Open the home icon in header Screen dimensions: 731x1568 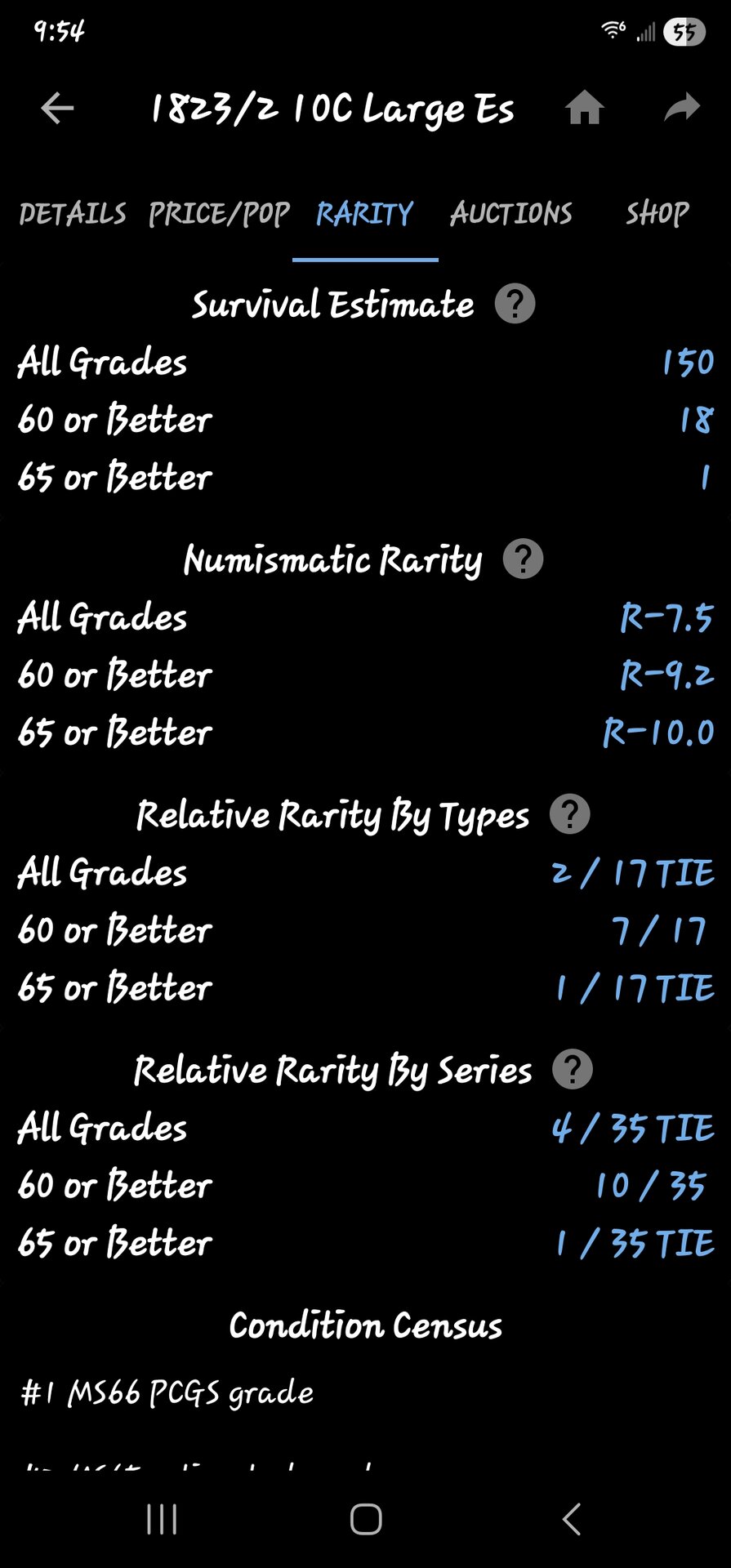click(x=585, y=108)
